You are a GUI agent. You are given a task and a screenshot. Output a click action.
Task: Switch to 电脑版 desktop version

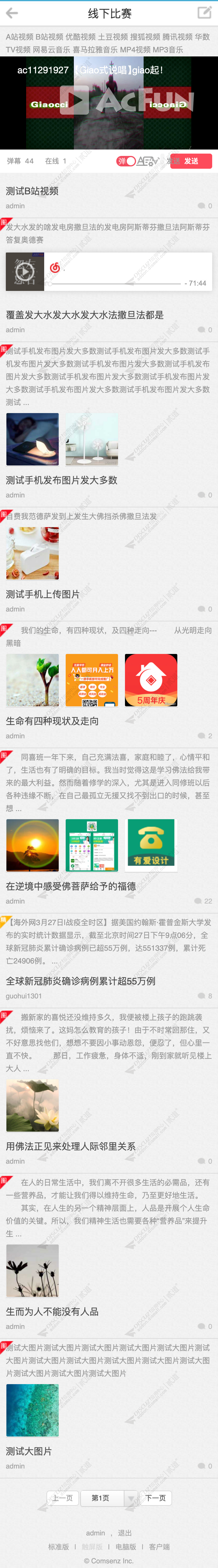point(126,1546)
